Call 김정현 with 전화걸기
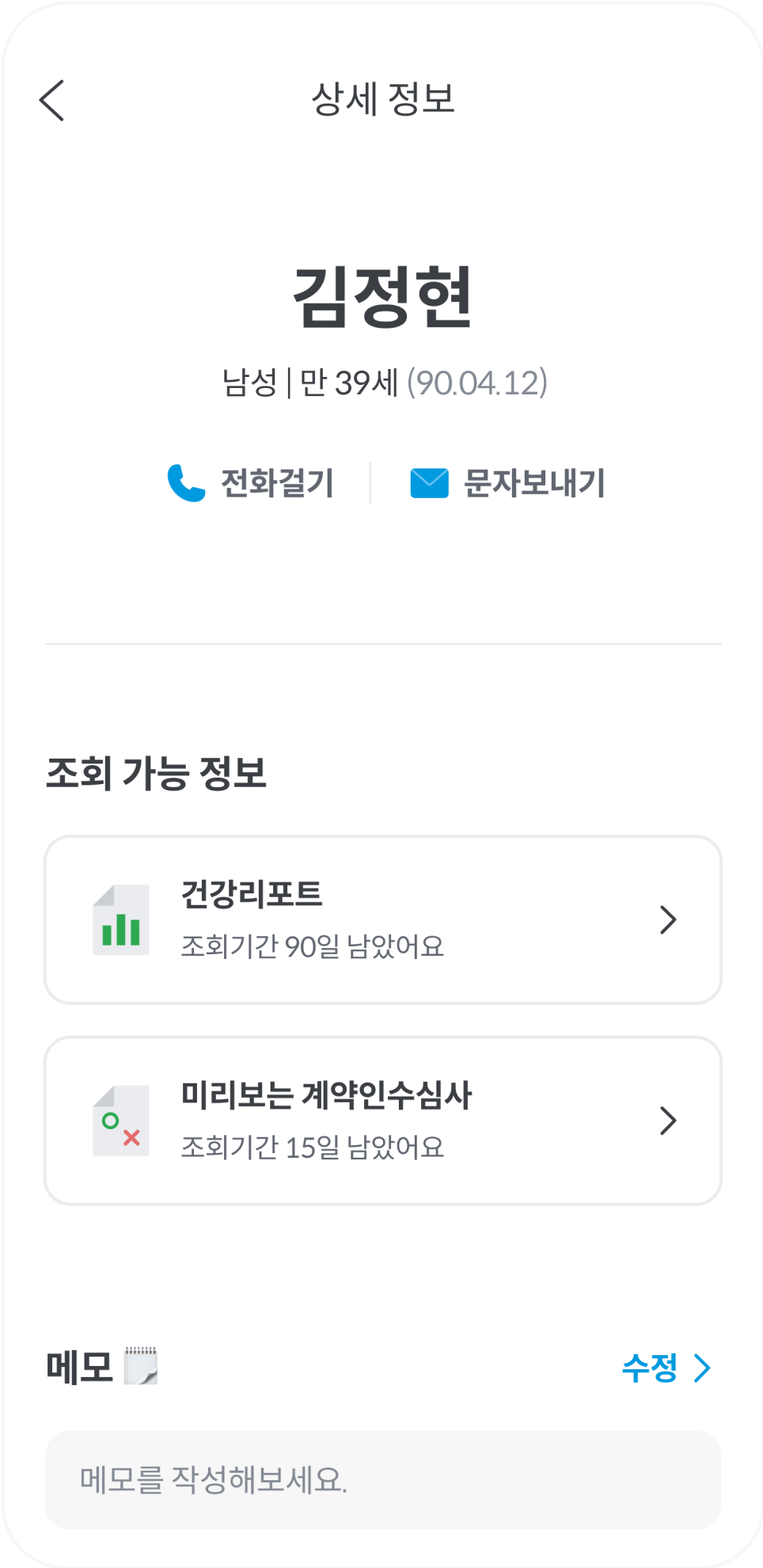Screen dimensions: 763x1568 click(252, 483)
